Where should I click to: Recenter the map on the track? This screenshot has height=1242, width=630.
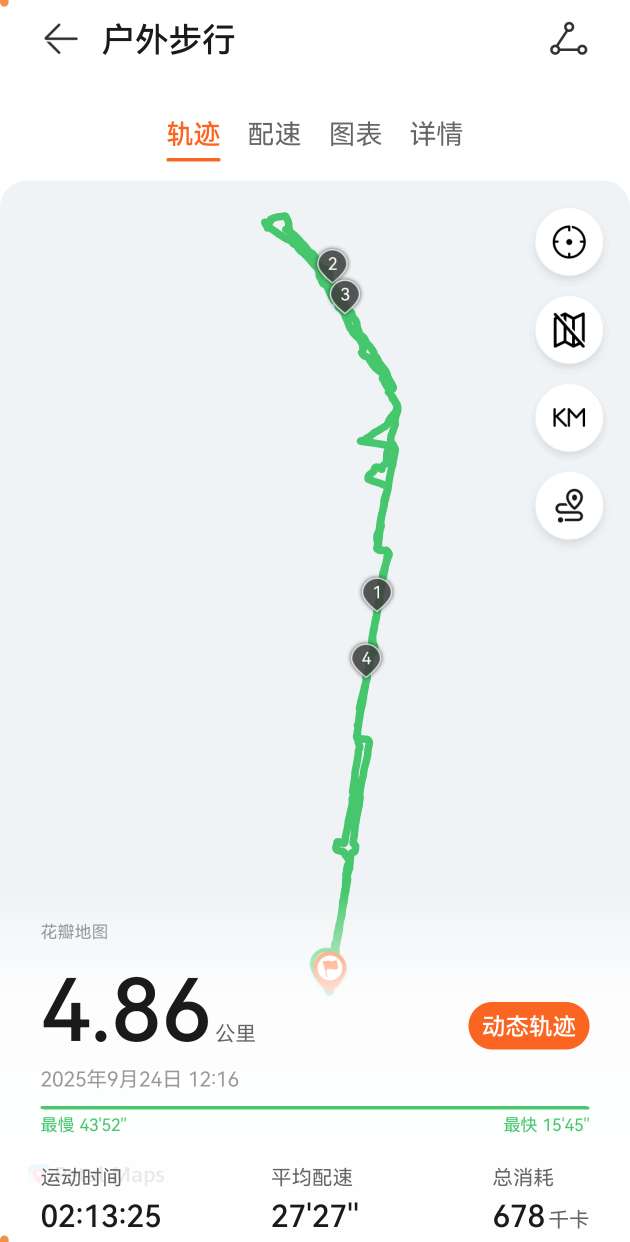pyautogui.click(x=569, y=242)
